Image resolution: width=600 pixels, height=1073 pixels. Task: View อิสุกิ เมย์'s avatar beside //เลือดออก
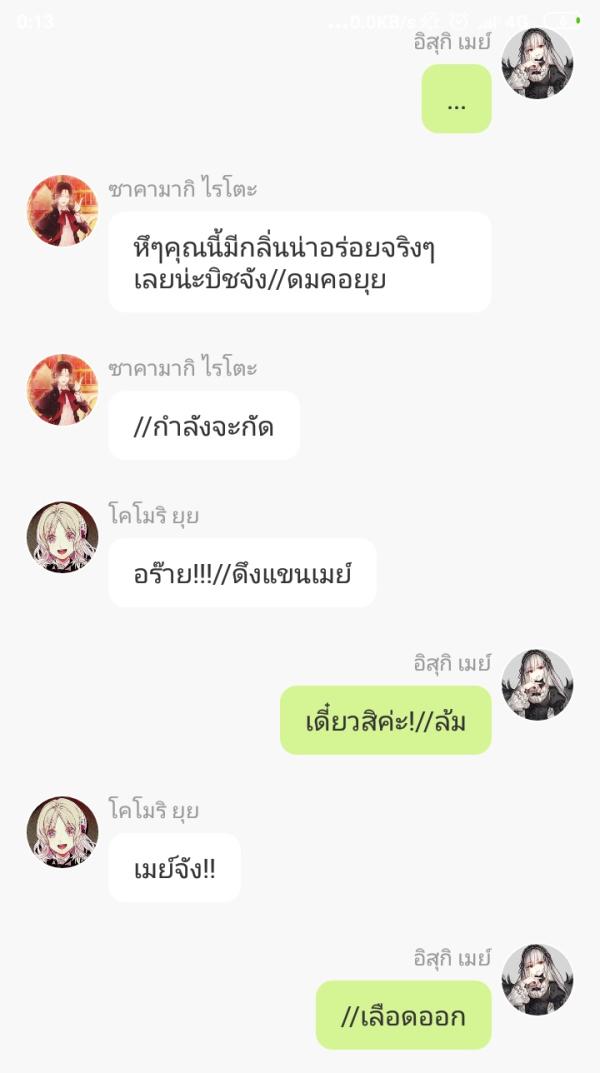pos(537,979)
